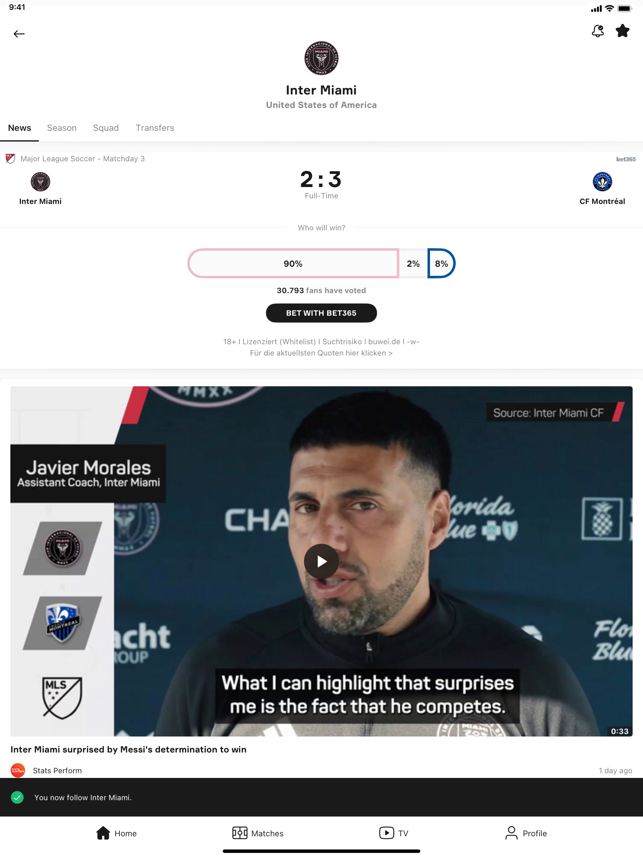Open article about Messi's determination to win
The image size is (643, 858).
pyautogui.click(x=128, y=749)
